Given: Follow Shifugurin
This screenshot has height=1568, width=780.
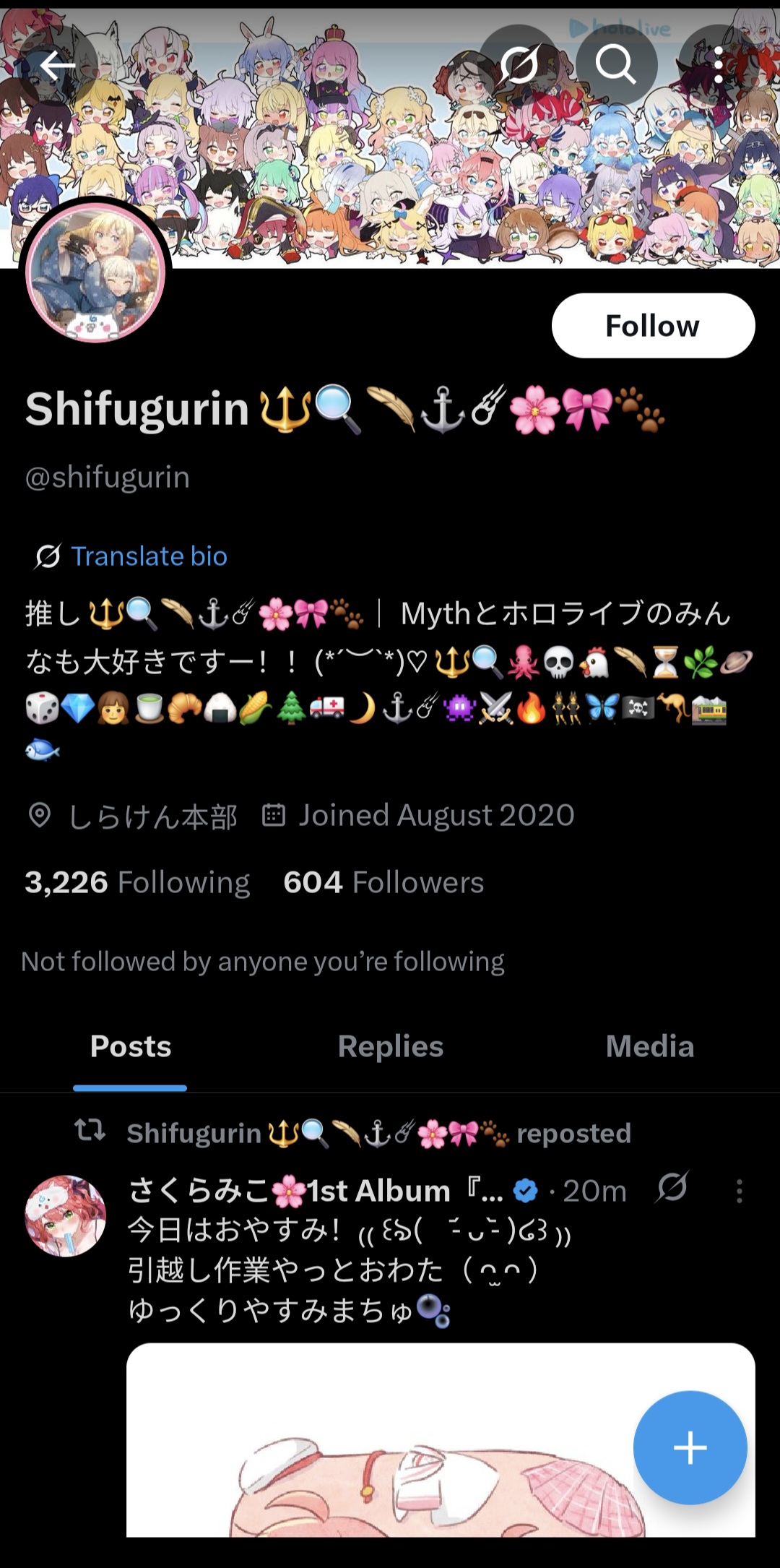Looking at the screenshot, I should click(653, 326).
